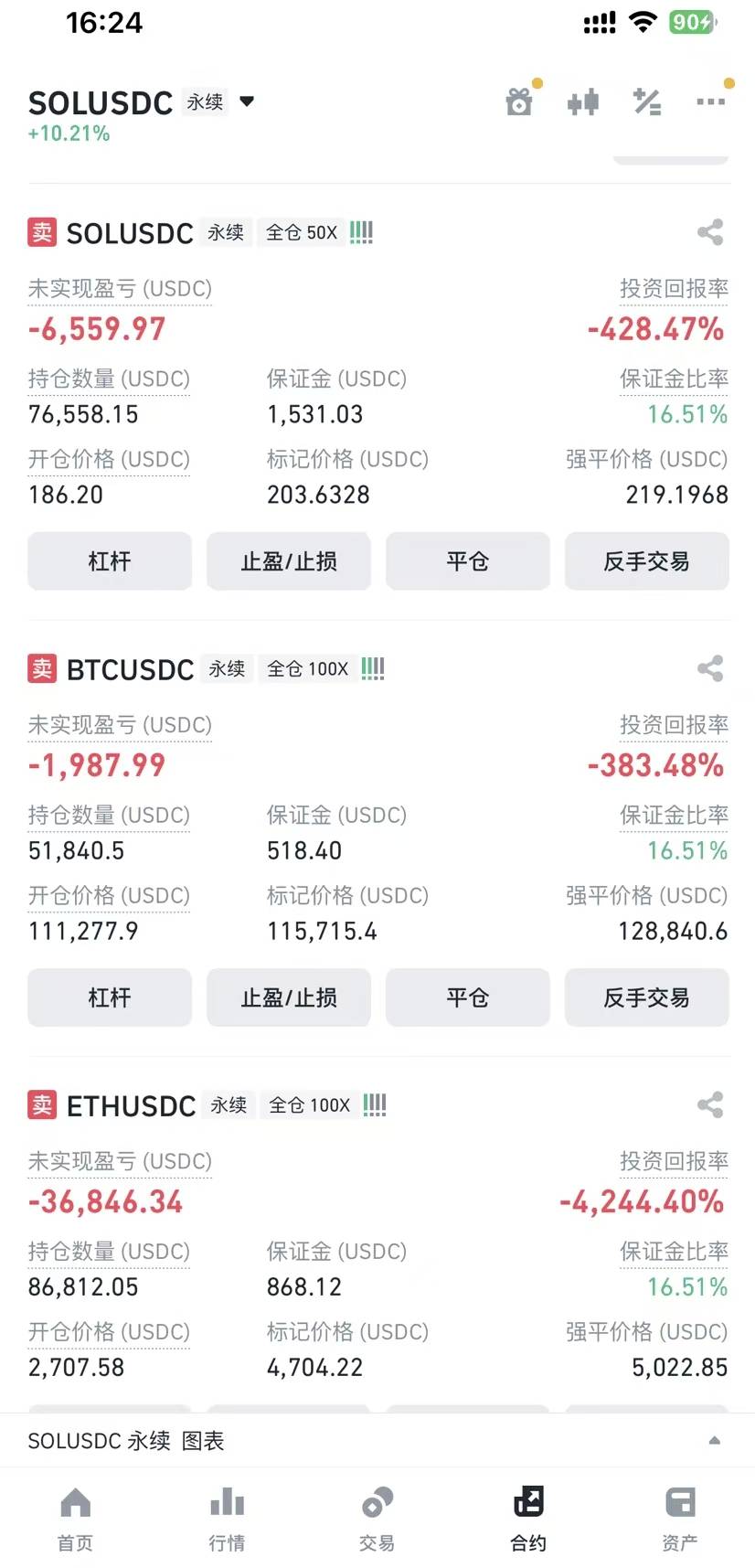The width and height of the screenshot is (755, 1568).
Task: Open the calculator icon in header
Action: (647, 101)
